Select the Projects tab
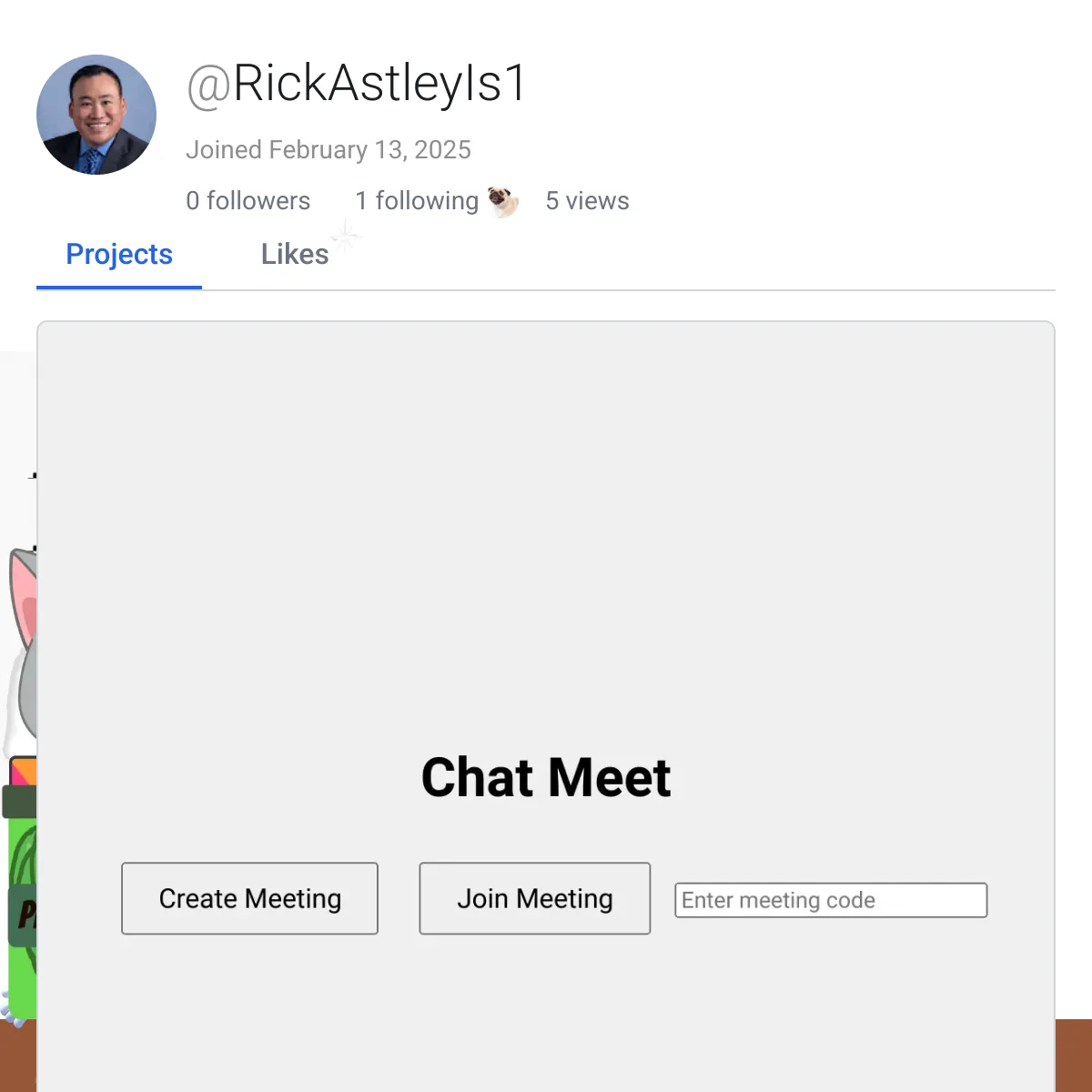Image resolution: width=1092 pixels, height=1092 pixels. (x=119, y=255)
